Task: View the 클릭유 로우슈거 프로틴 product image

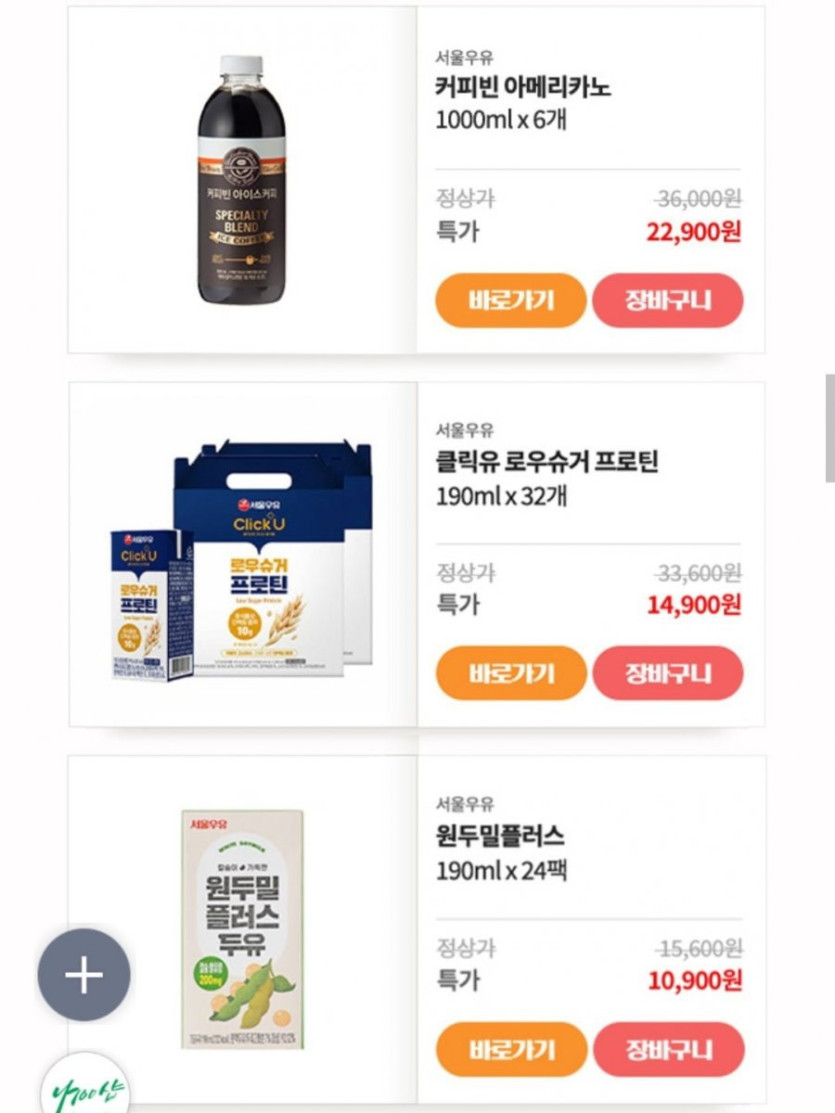Action: (x=242, y=558)
